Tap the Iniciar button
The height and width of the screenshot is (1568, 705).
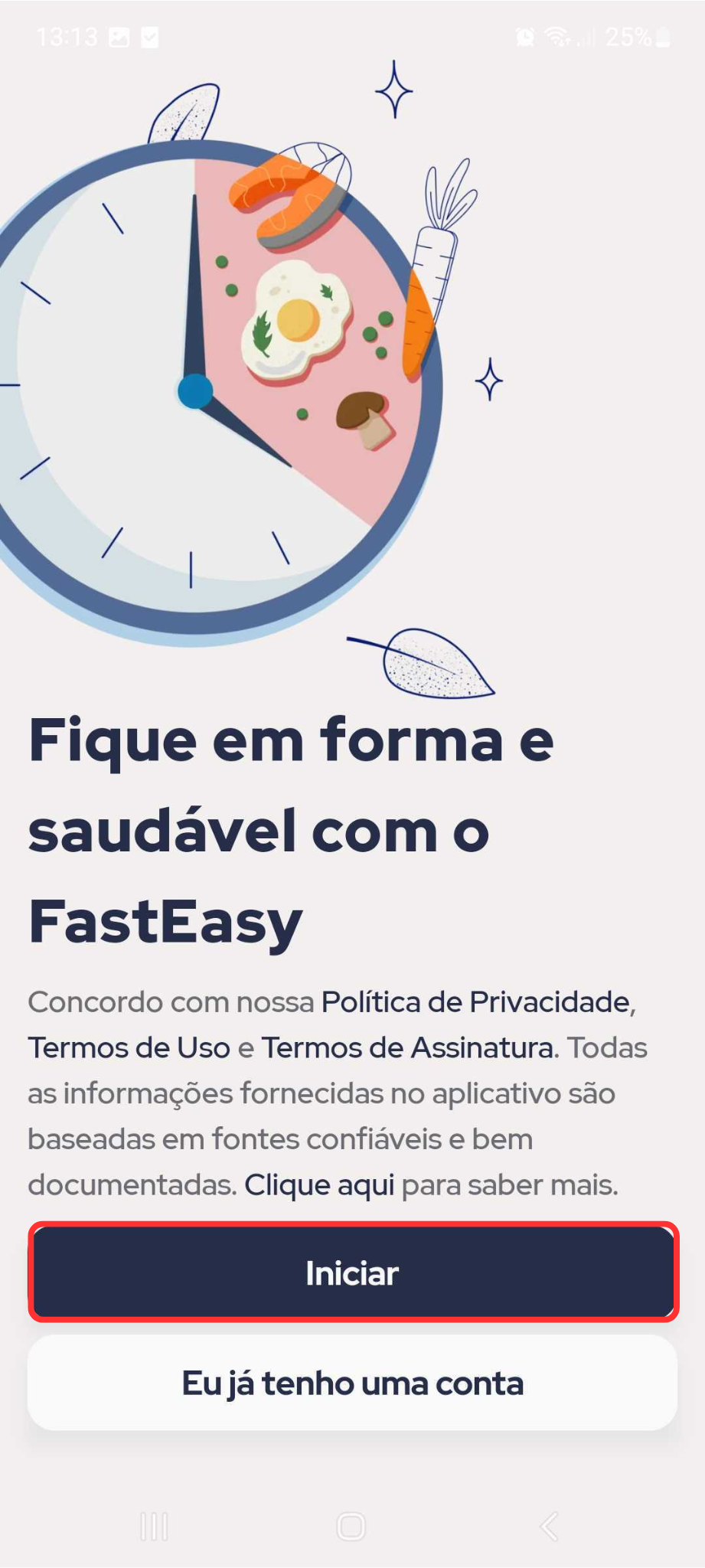click(x=352, y=1272)
